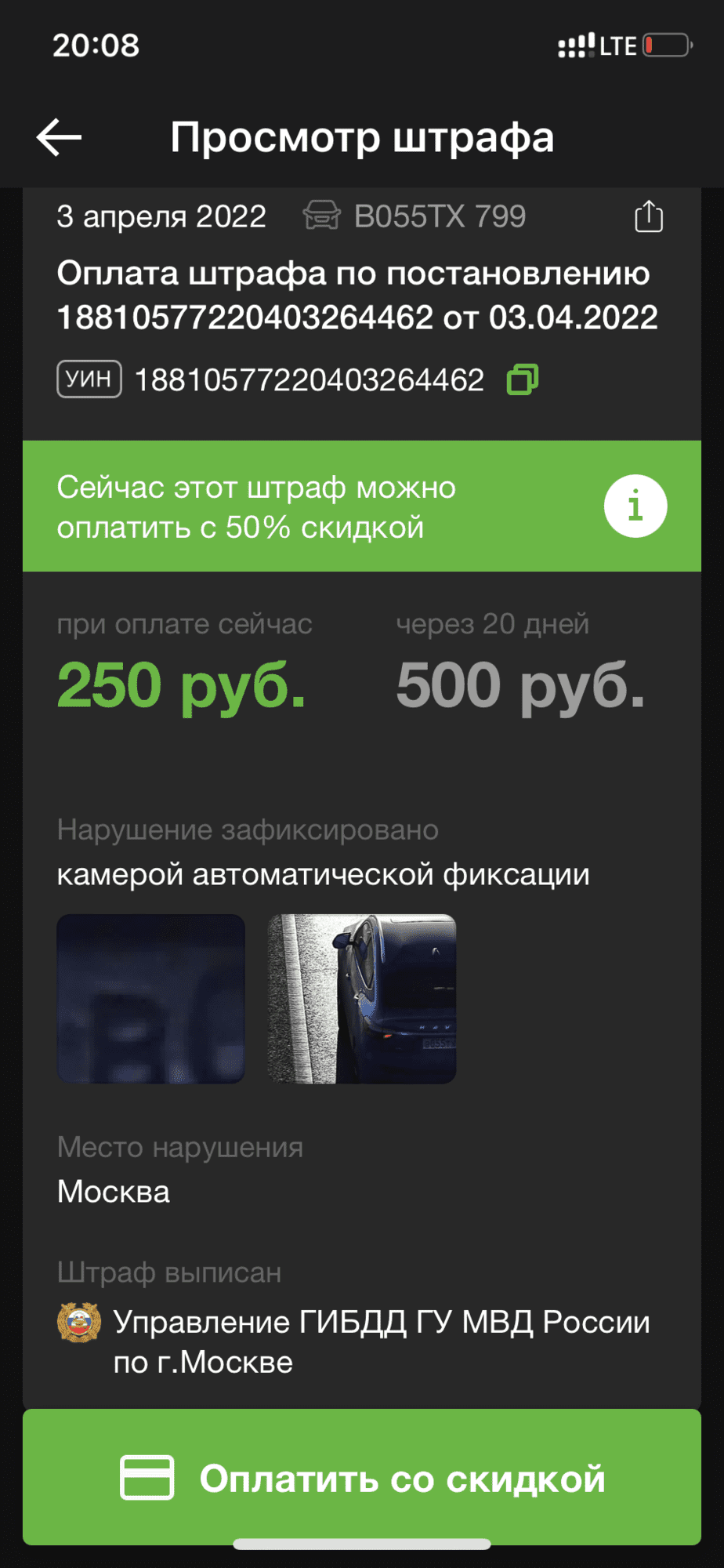Open info about the 50% discount
This screenshot has height=1568, width=724.
click(635, 506)
